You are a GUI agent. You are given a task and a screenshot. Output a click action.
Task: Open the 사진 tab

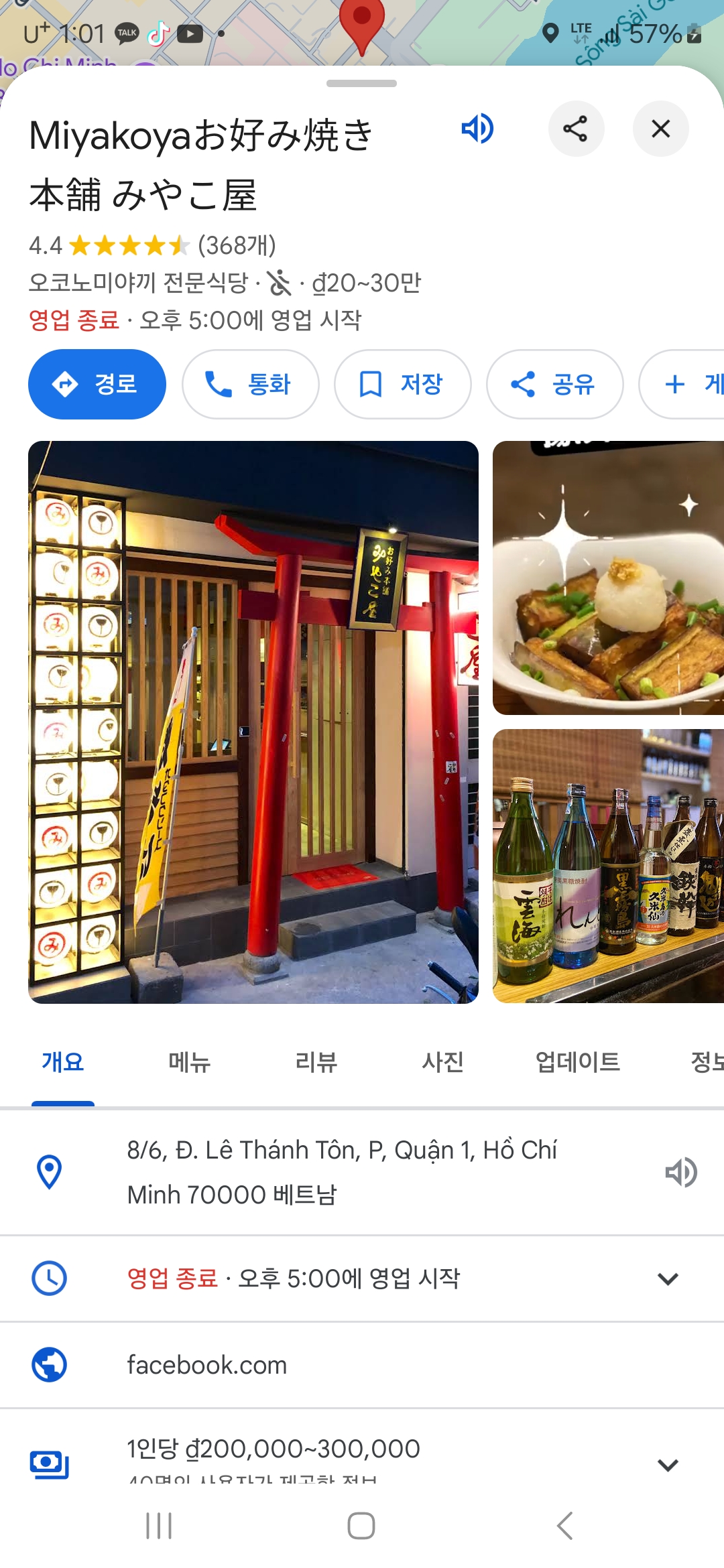[442, 1062]
